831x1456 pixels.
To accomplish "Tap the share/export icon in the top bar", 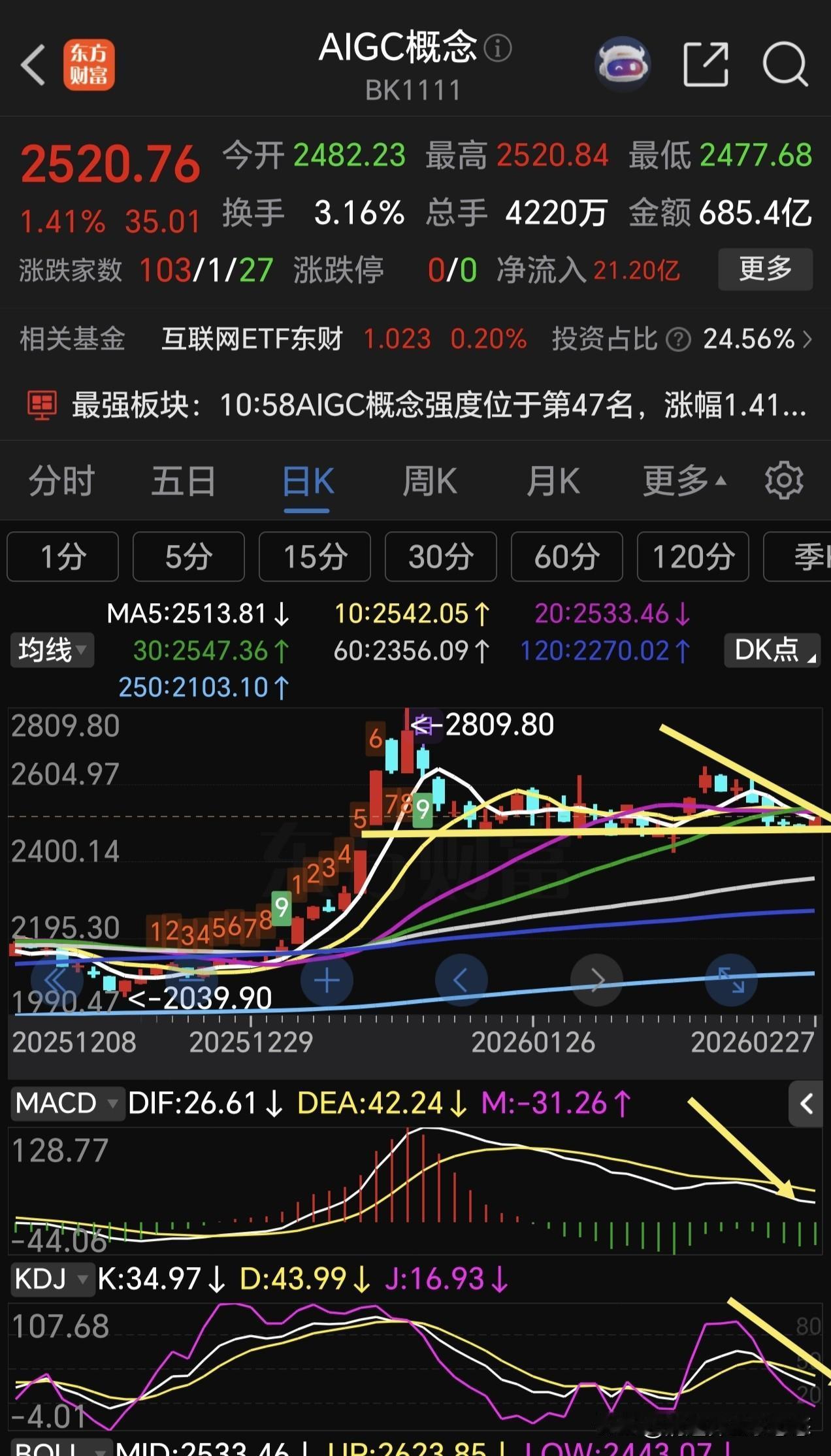I will click(x=704, y=63).
